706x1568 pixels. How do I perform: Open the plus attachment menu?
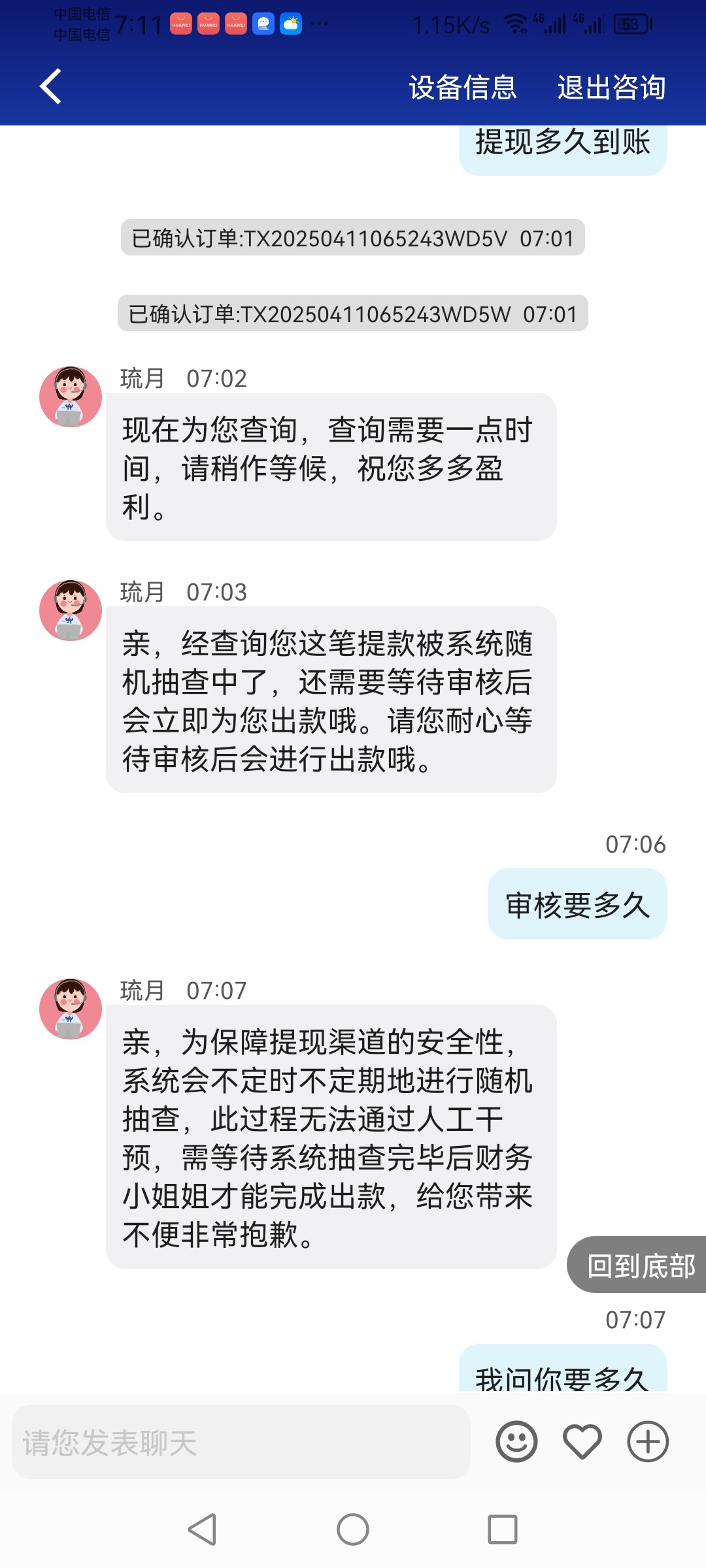647,1442
